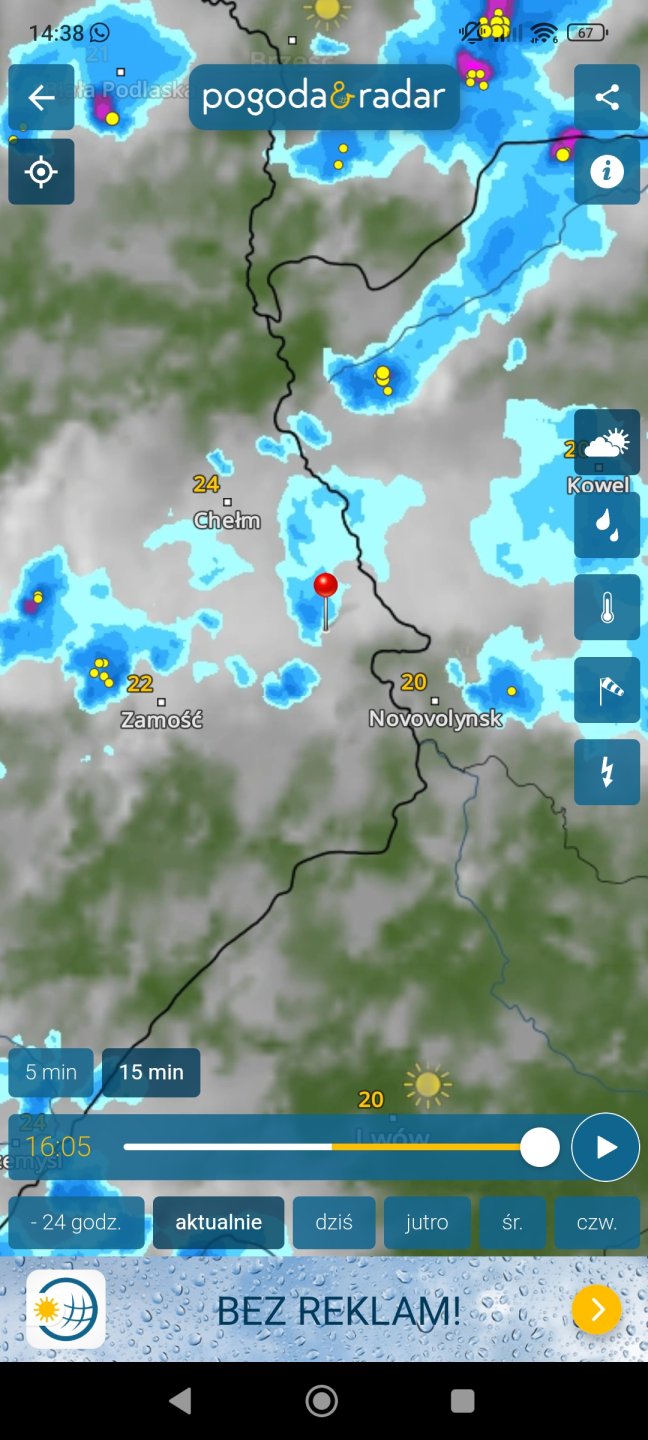The height and width of the screenshot is (1440, 648).
Task: Share this radar map
Action: point(607,97)
